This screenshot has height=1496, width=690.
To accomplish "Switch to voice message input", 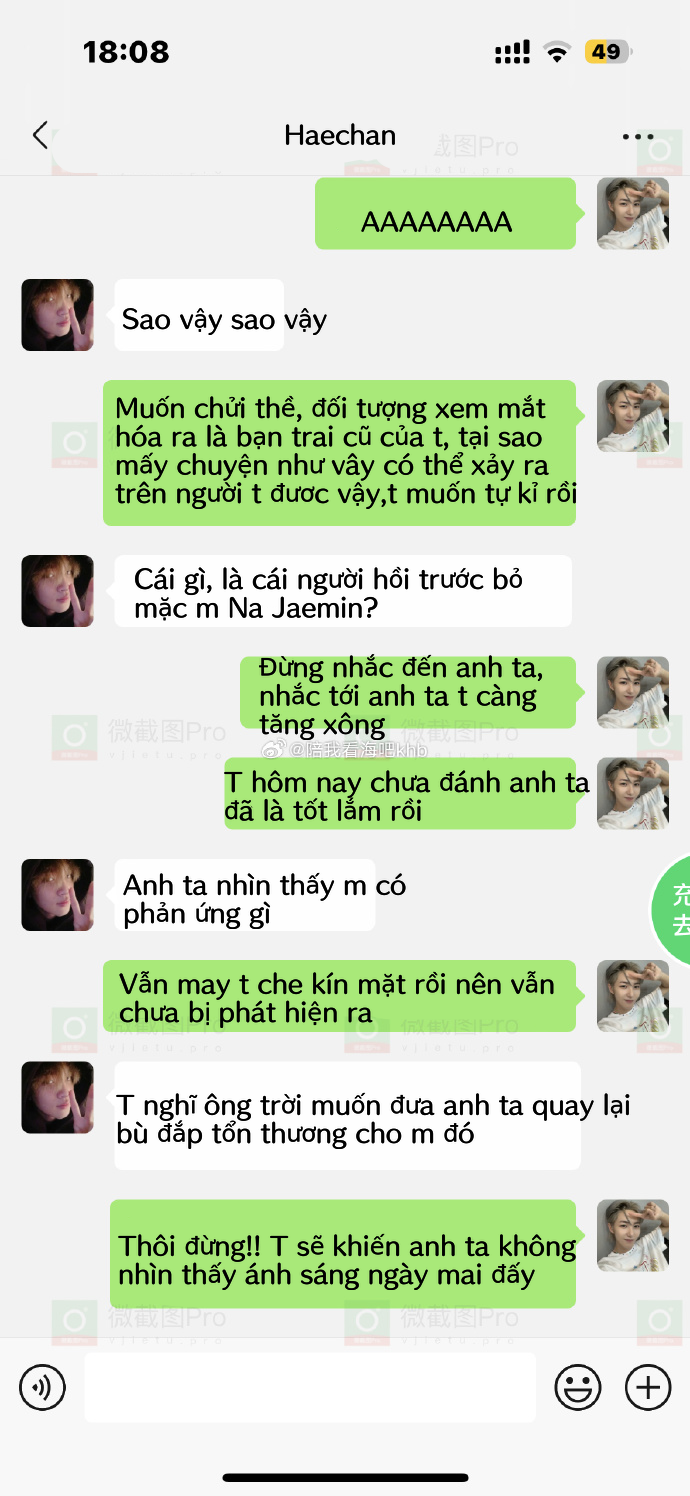I will (42, 1387).
